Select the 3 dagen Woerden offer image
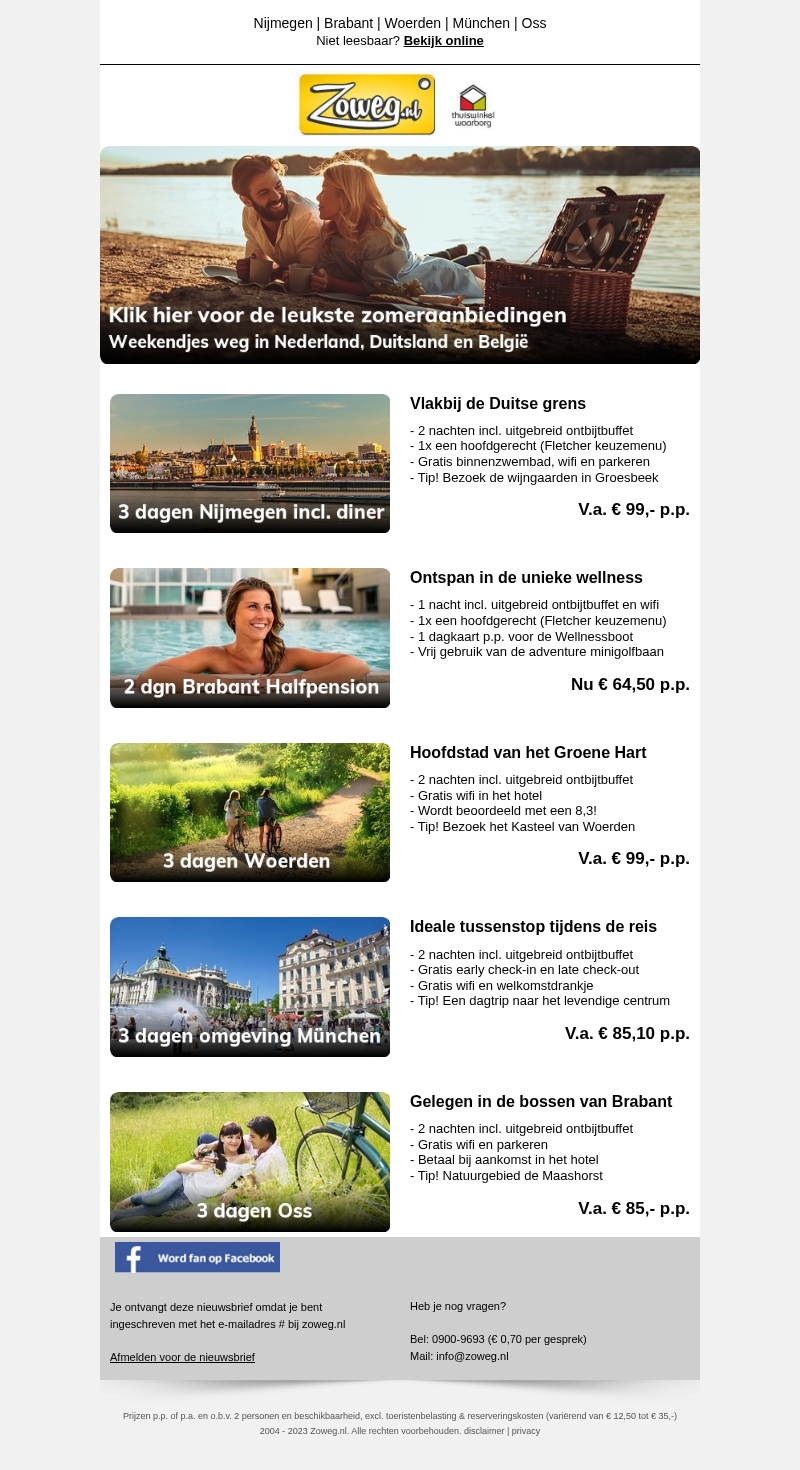800x1470 pixels. pos(250,812)
